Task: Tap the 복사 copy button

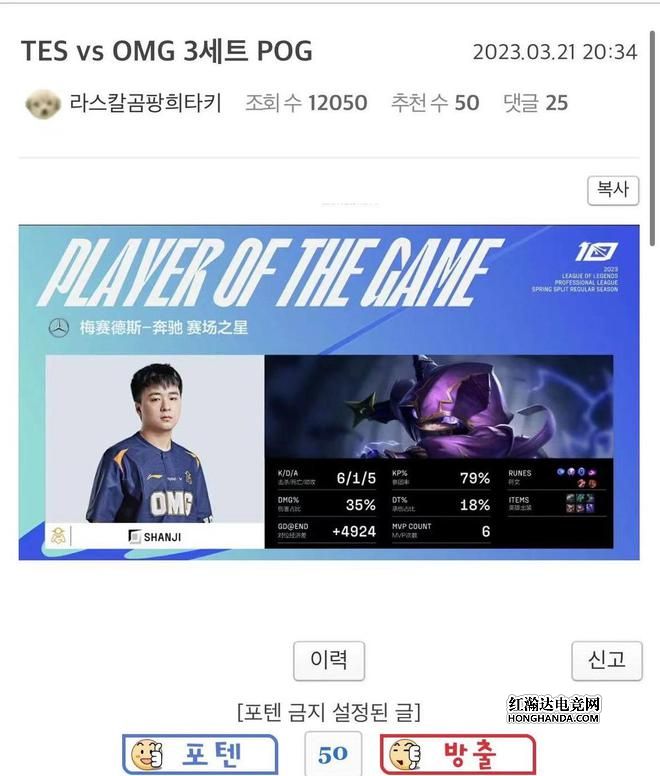Action: pos(612,189)
